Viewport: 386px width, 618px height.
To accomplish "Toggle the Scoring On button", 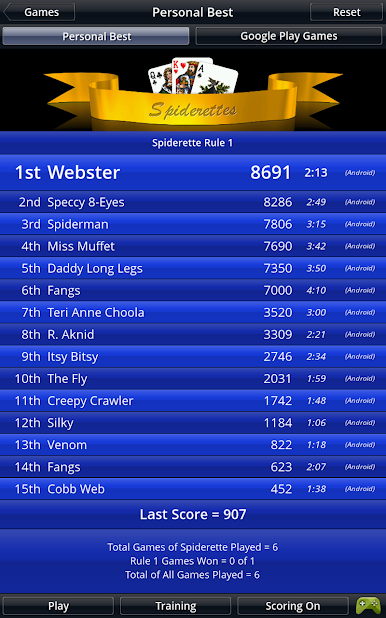I will [293, 606].
